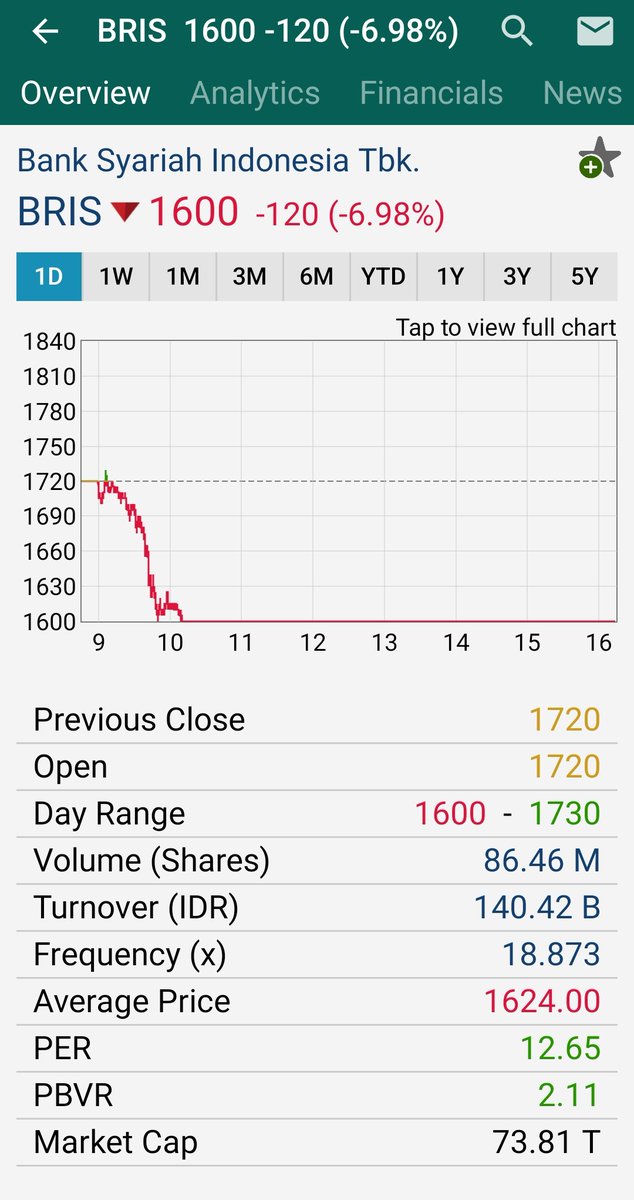
Task: Open the mail envelope icon
Action: (x=595, y=32)
